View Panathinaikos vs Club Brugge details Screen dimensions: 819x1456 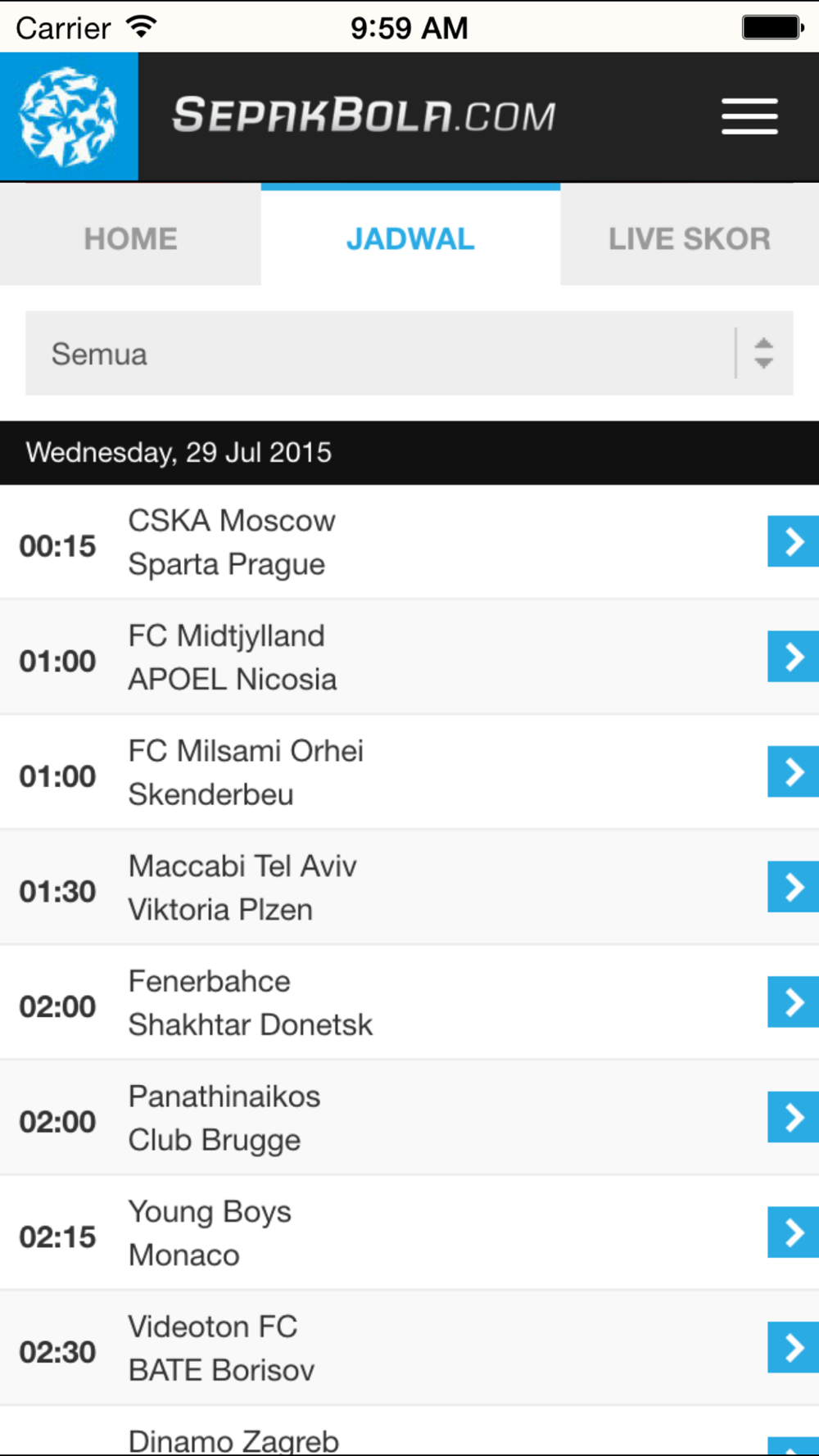[793, 1117]
